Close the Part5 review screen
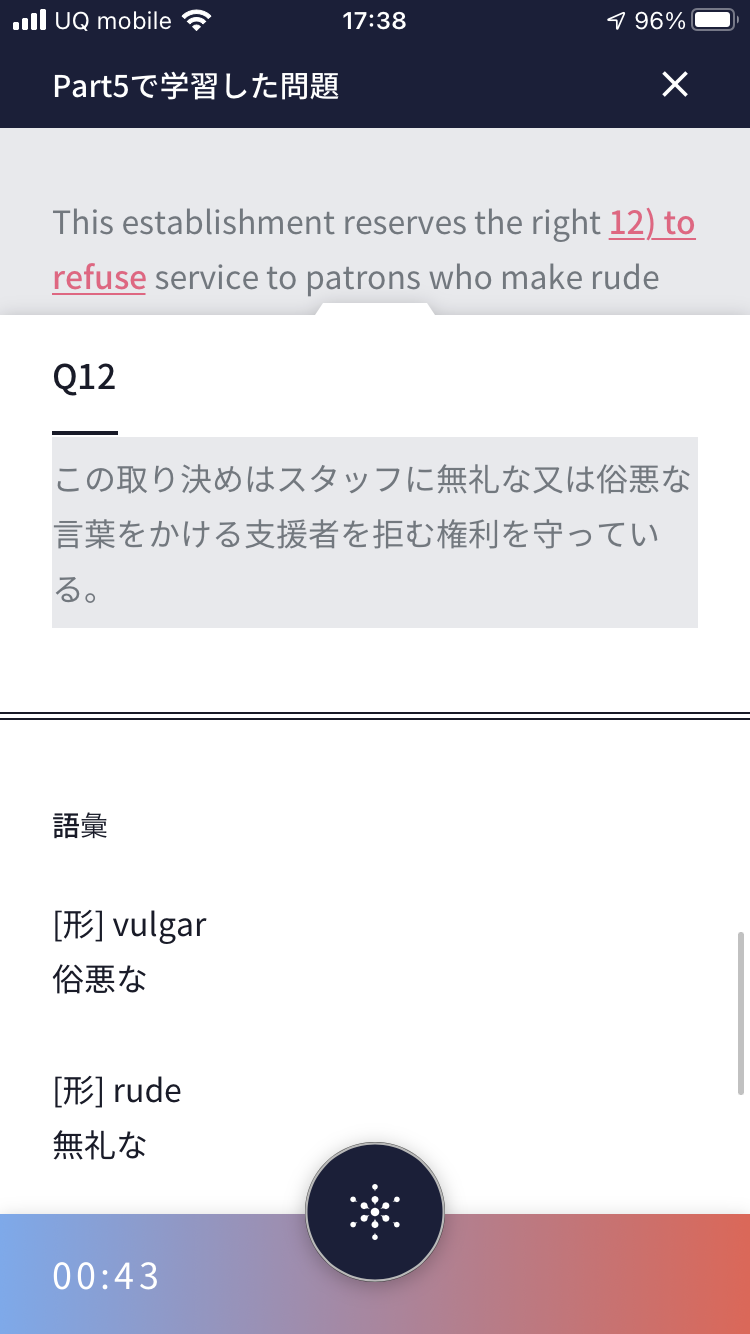 pos(675,86)
